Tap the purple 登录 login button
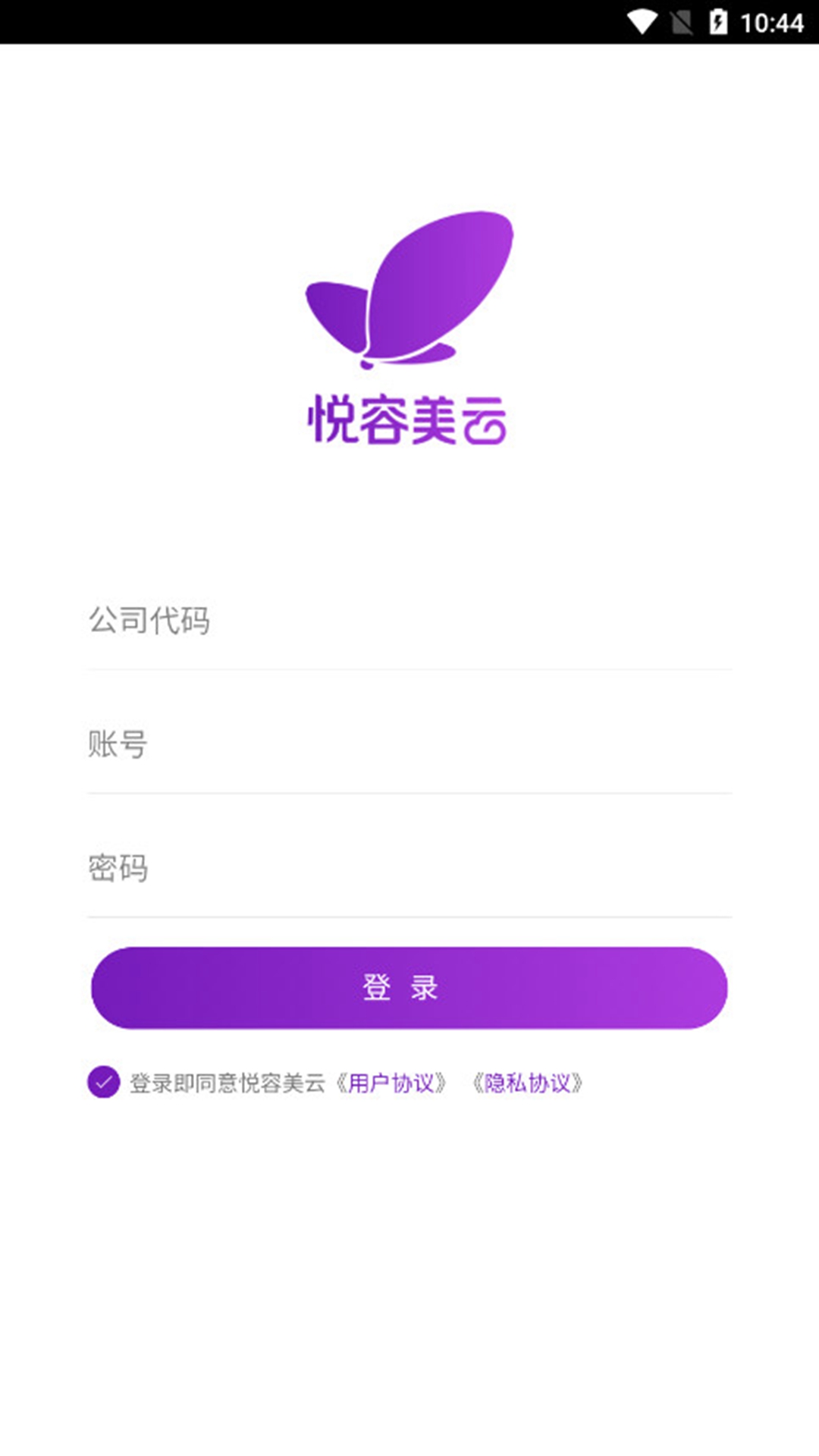This screenshot has width=819, height=1456. pos(409,988)
